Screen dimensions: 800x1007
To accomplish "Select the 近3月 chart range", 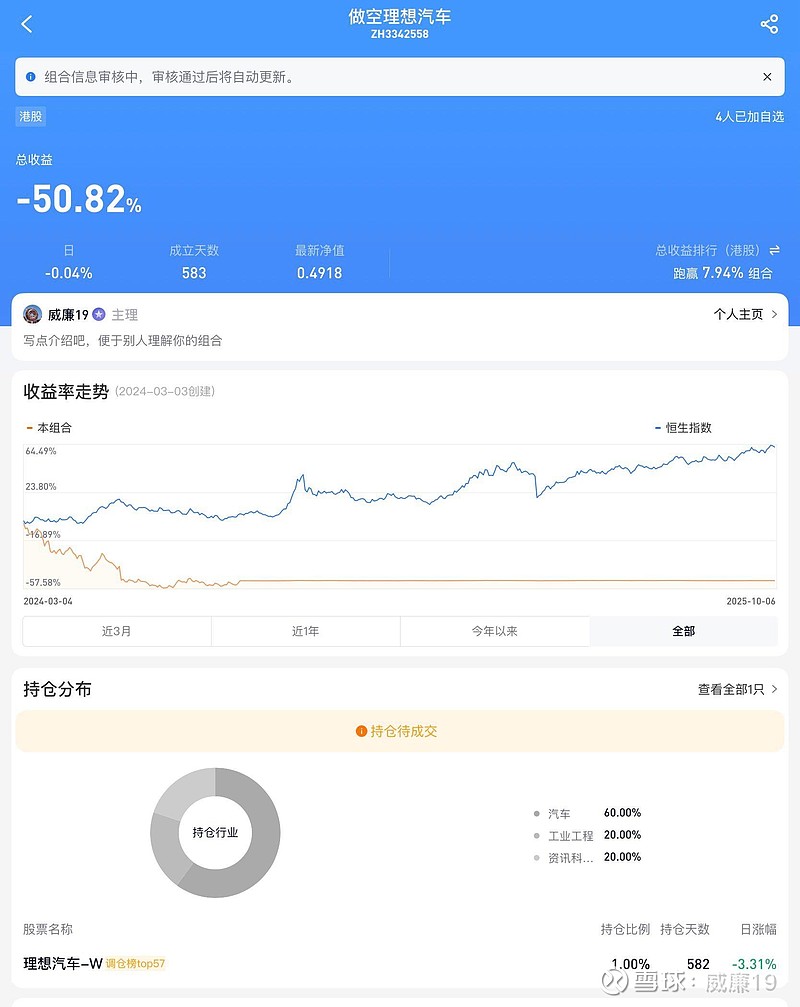I will 117,631.
